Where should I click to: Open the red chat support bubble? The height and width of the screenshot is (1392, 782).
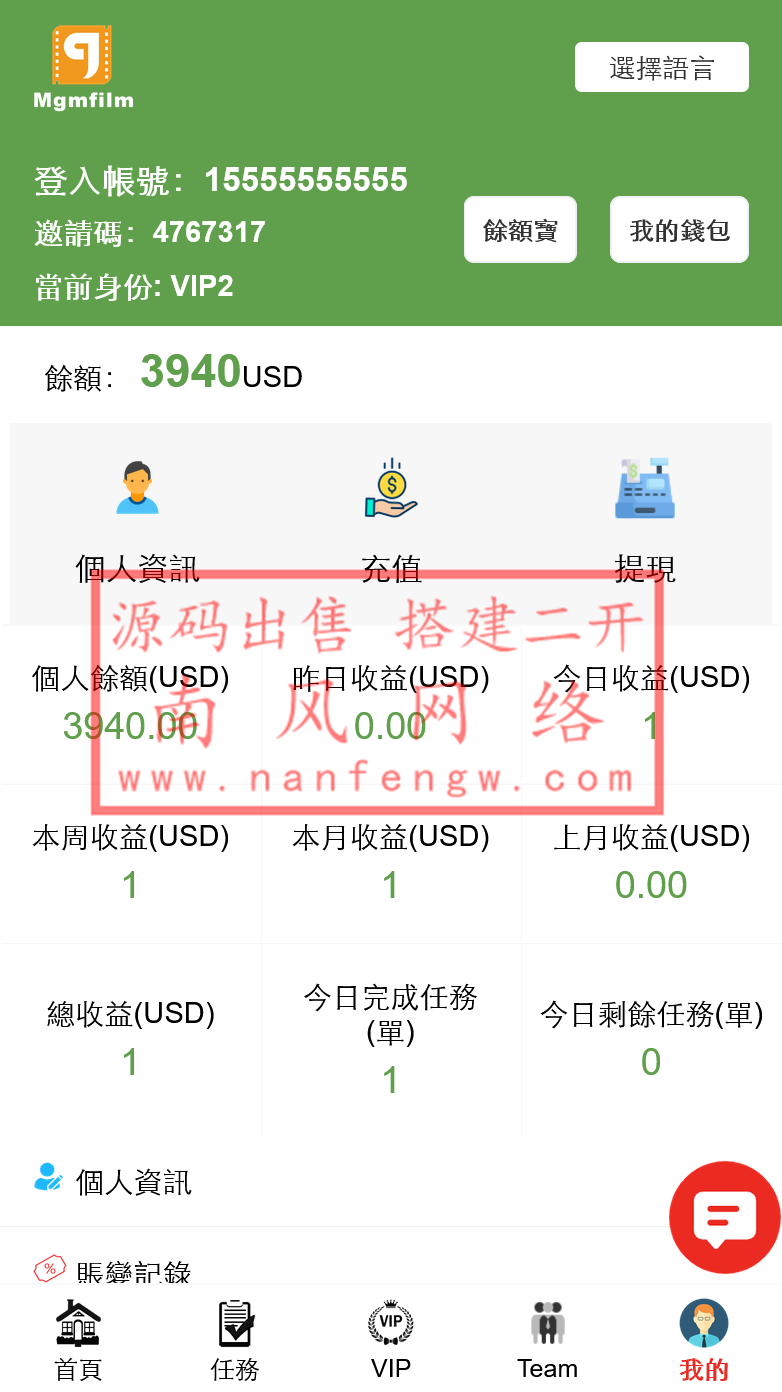724,1217
